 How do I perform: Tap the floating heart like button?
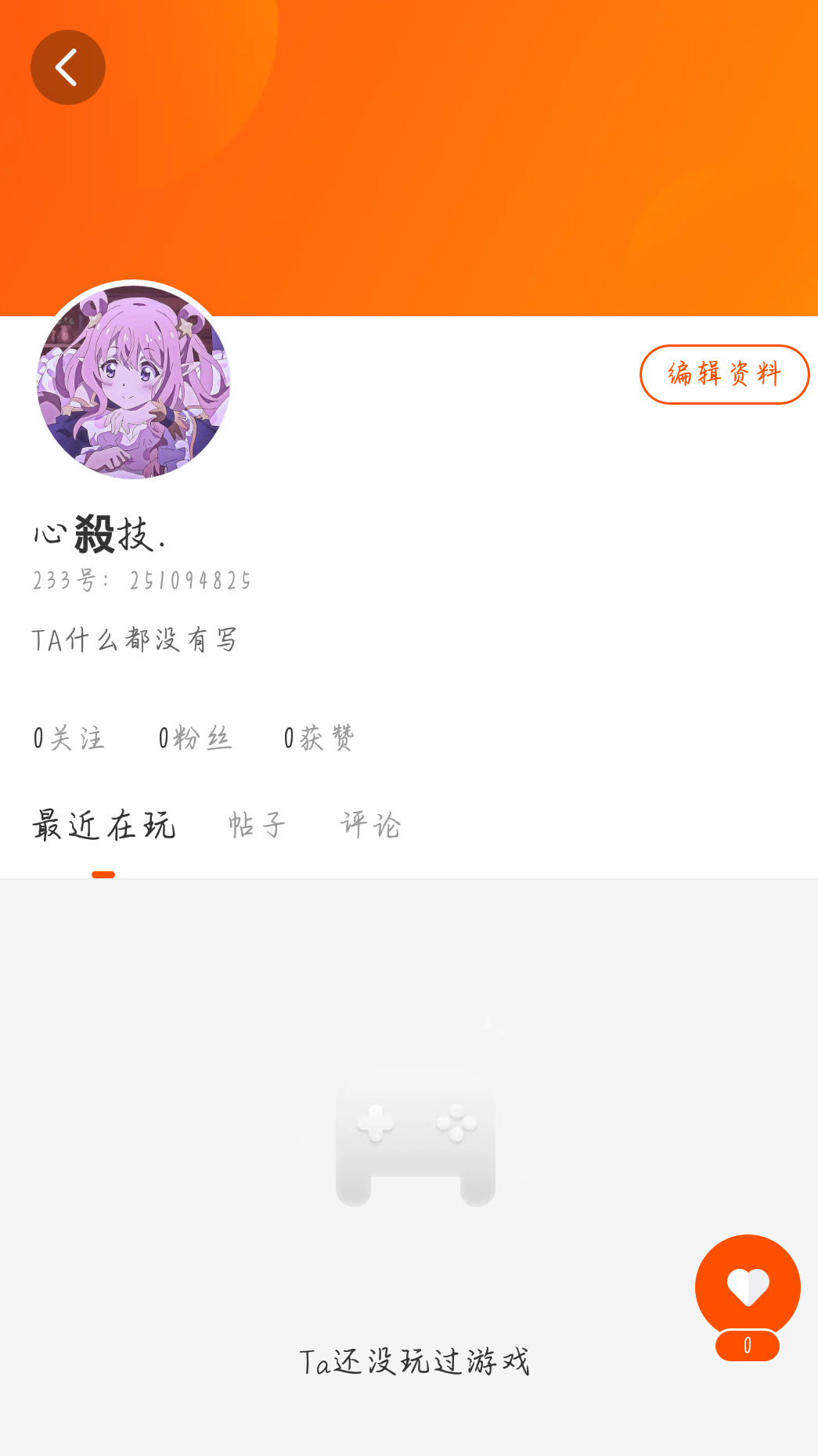(748, 1287)
